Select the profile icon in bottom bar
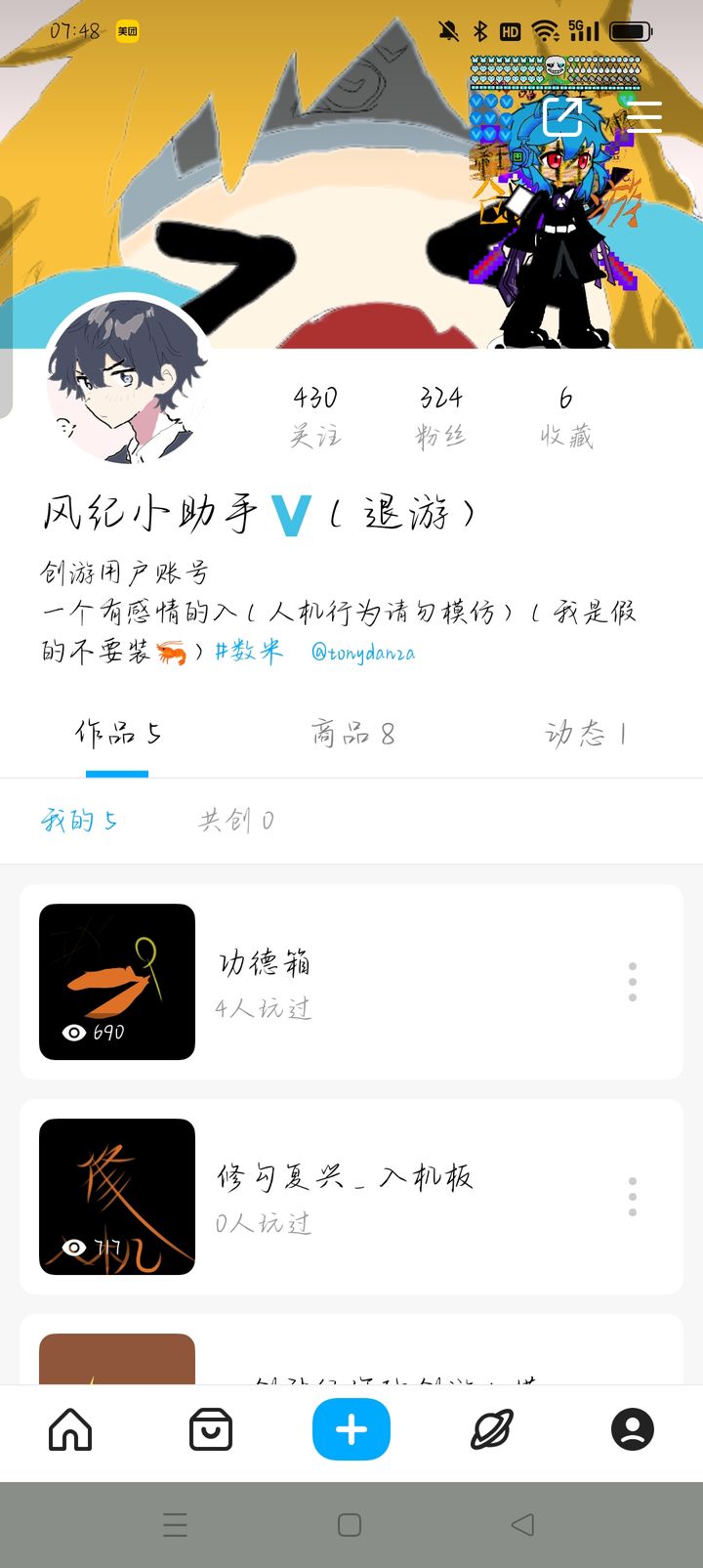 [x=632, y=1428]
